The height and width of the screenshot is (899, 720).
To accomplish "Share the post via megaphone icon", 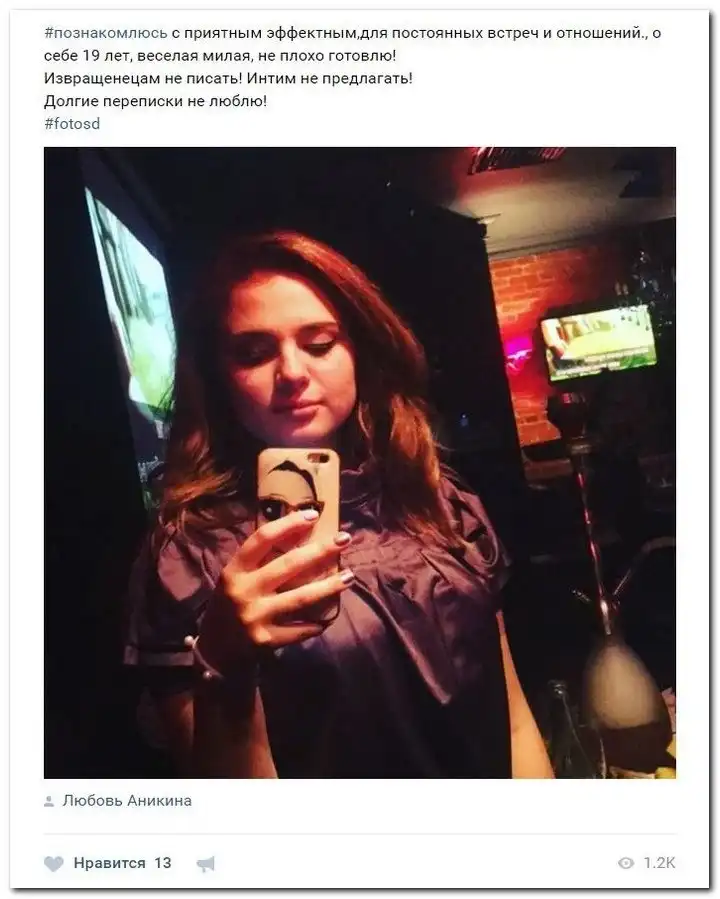I will [x=206, y=864].
